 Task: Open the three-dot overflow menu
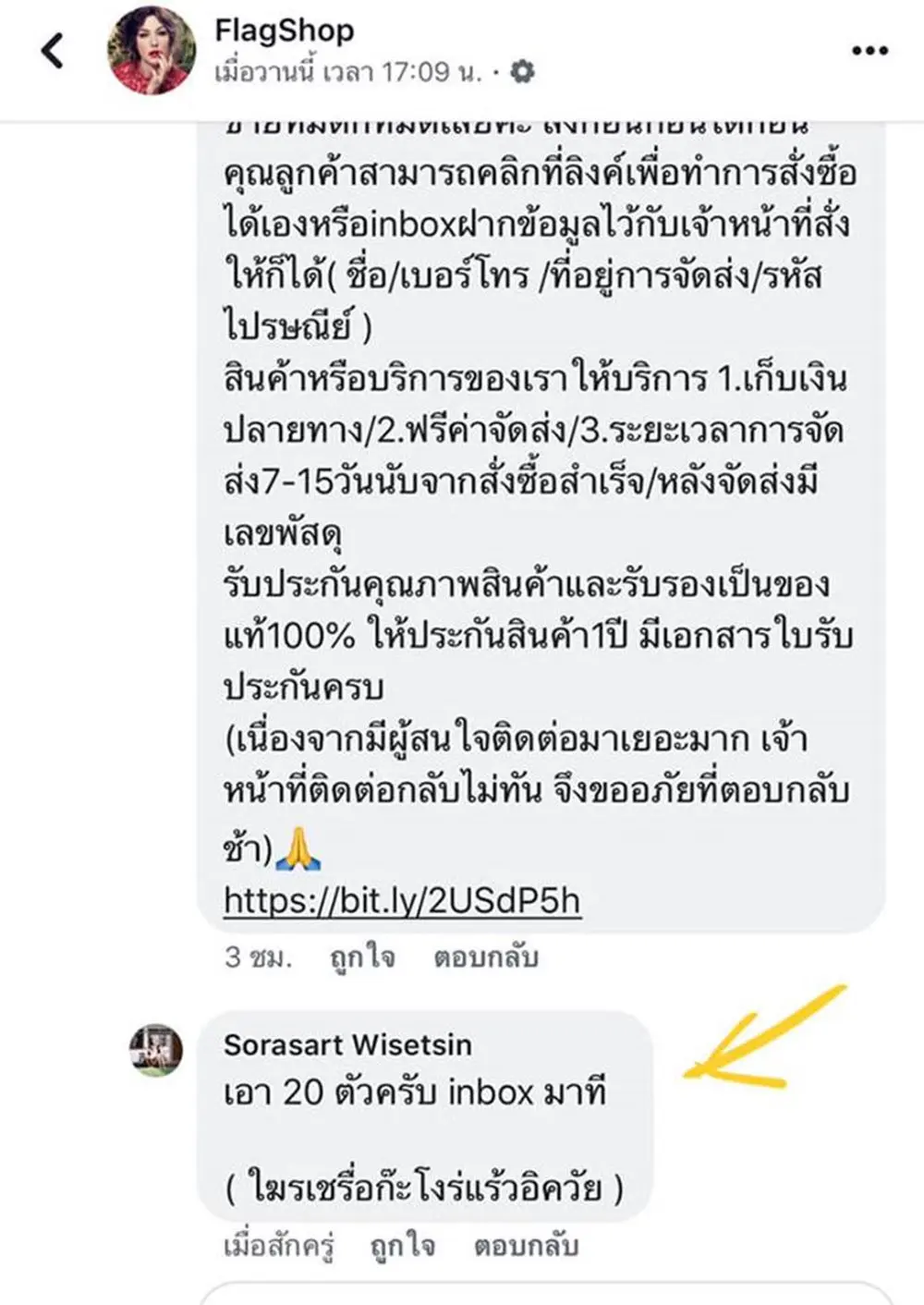[x=869, y=51]
